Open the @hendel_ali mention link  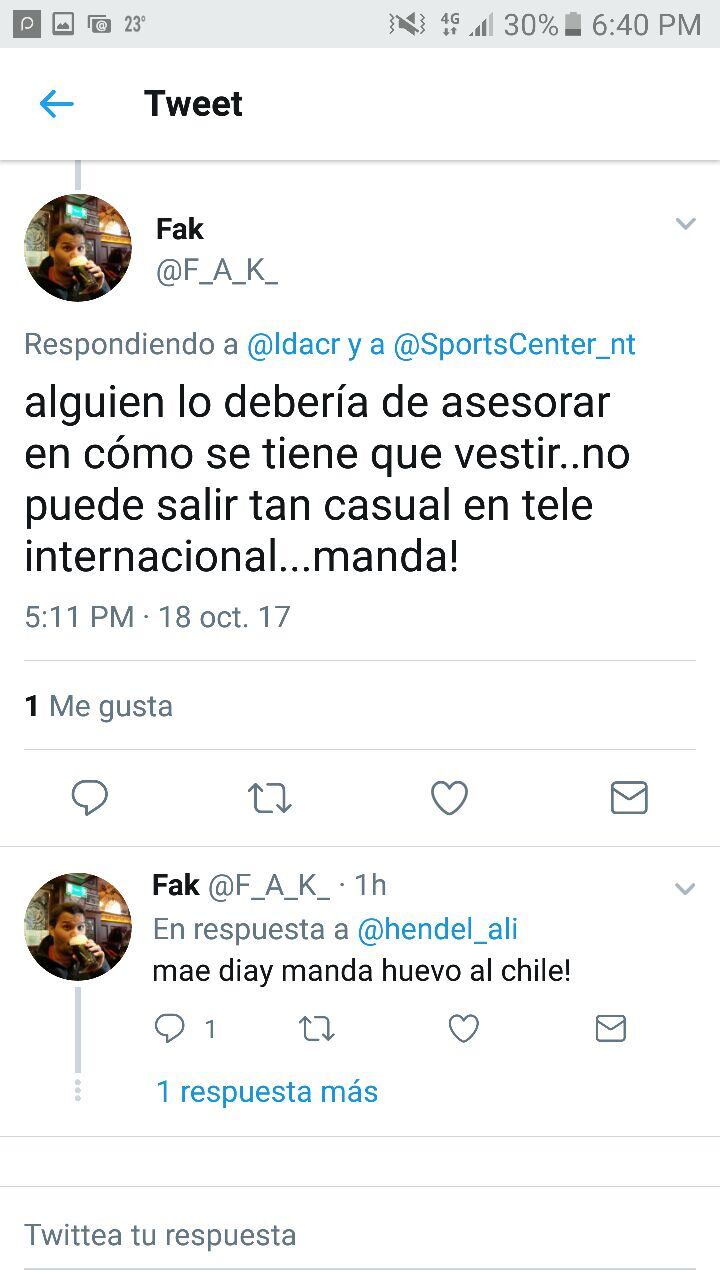(437, 929)
